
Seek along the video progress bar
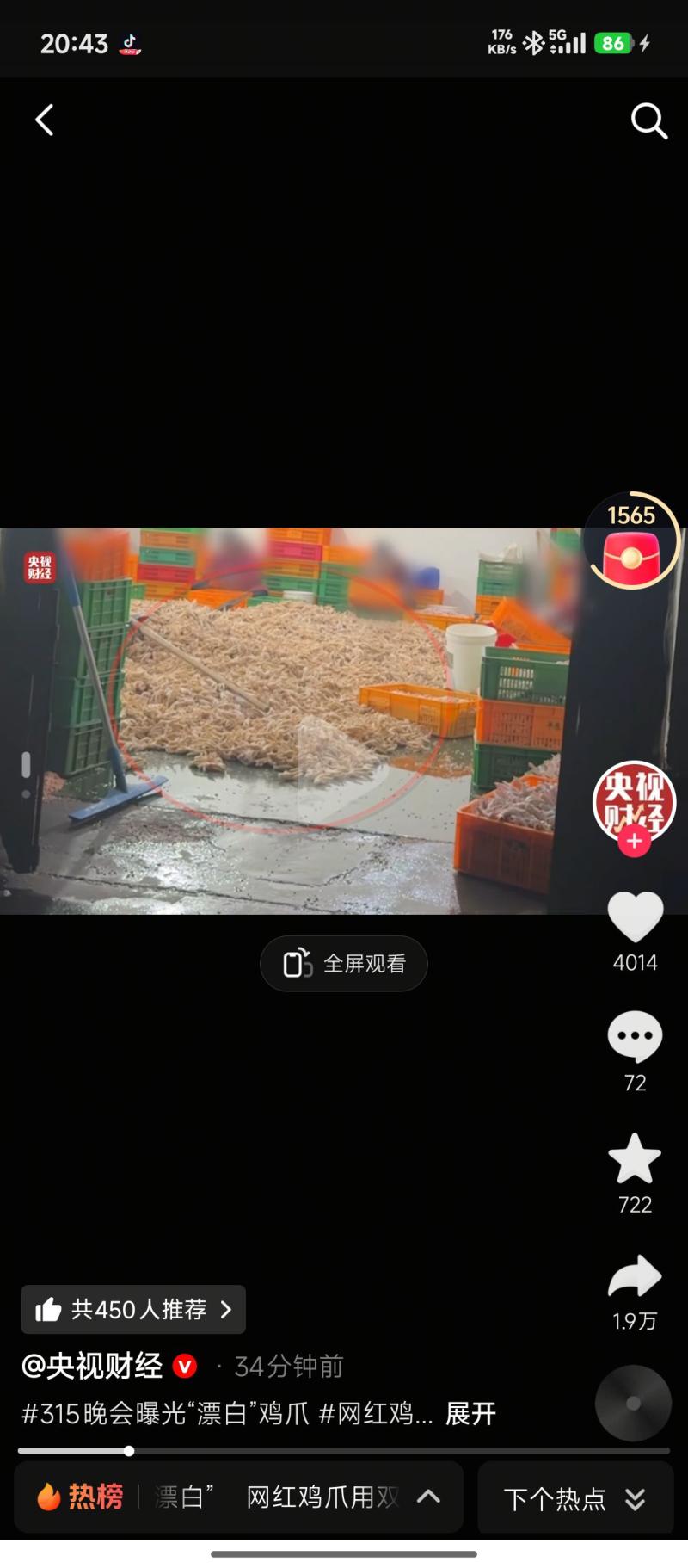[344, 1451]
